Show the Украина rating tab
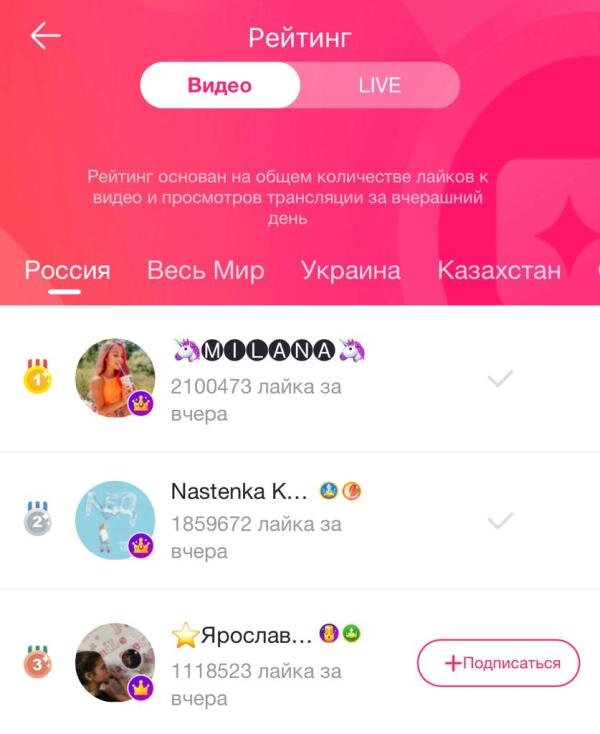Viewport: 600px width, 734px height. [x=350, y=270]
